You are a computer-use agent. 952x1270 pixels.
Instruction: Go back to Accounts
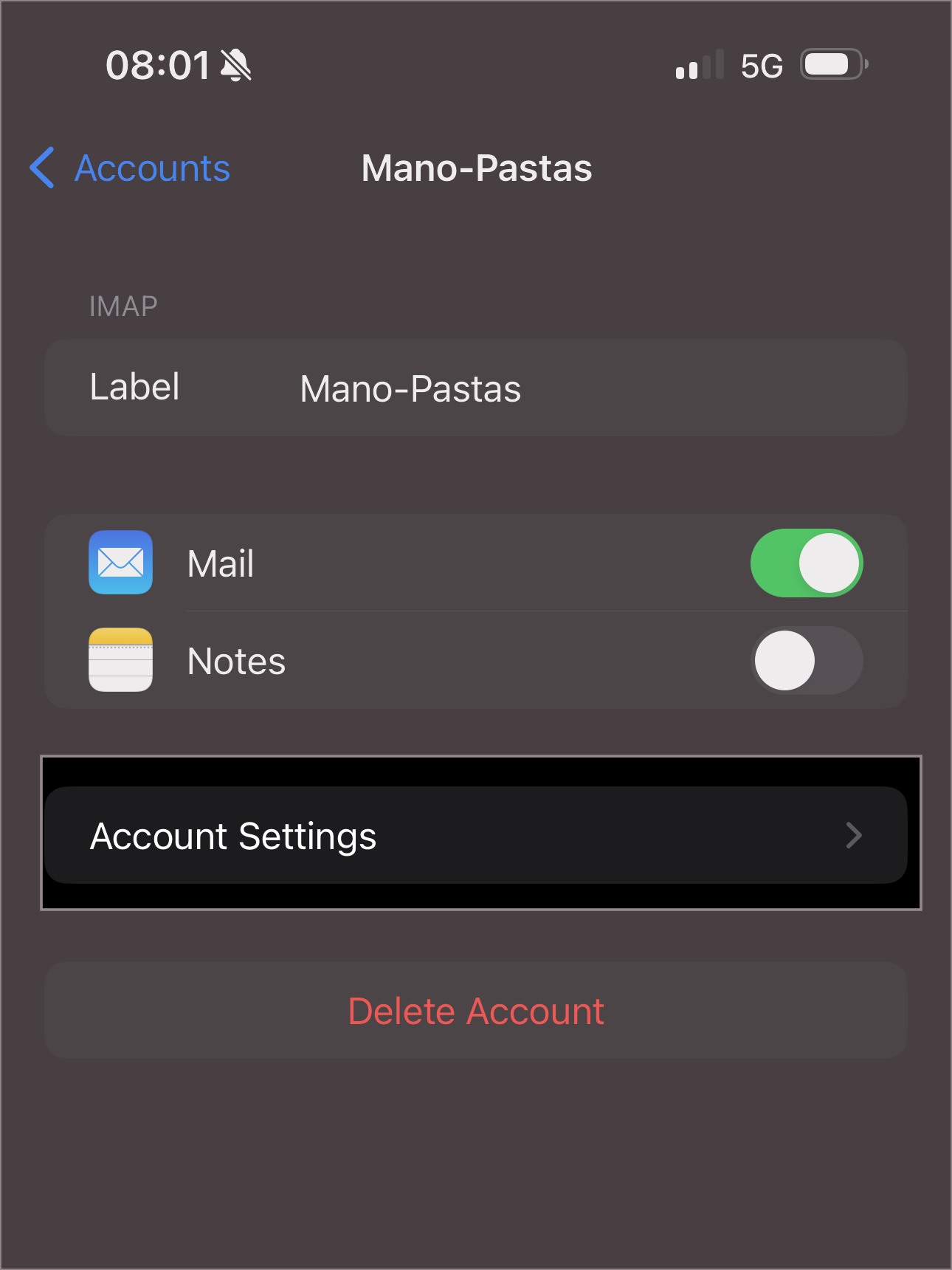131,168
